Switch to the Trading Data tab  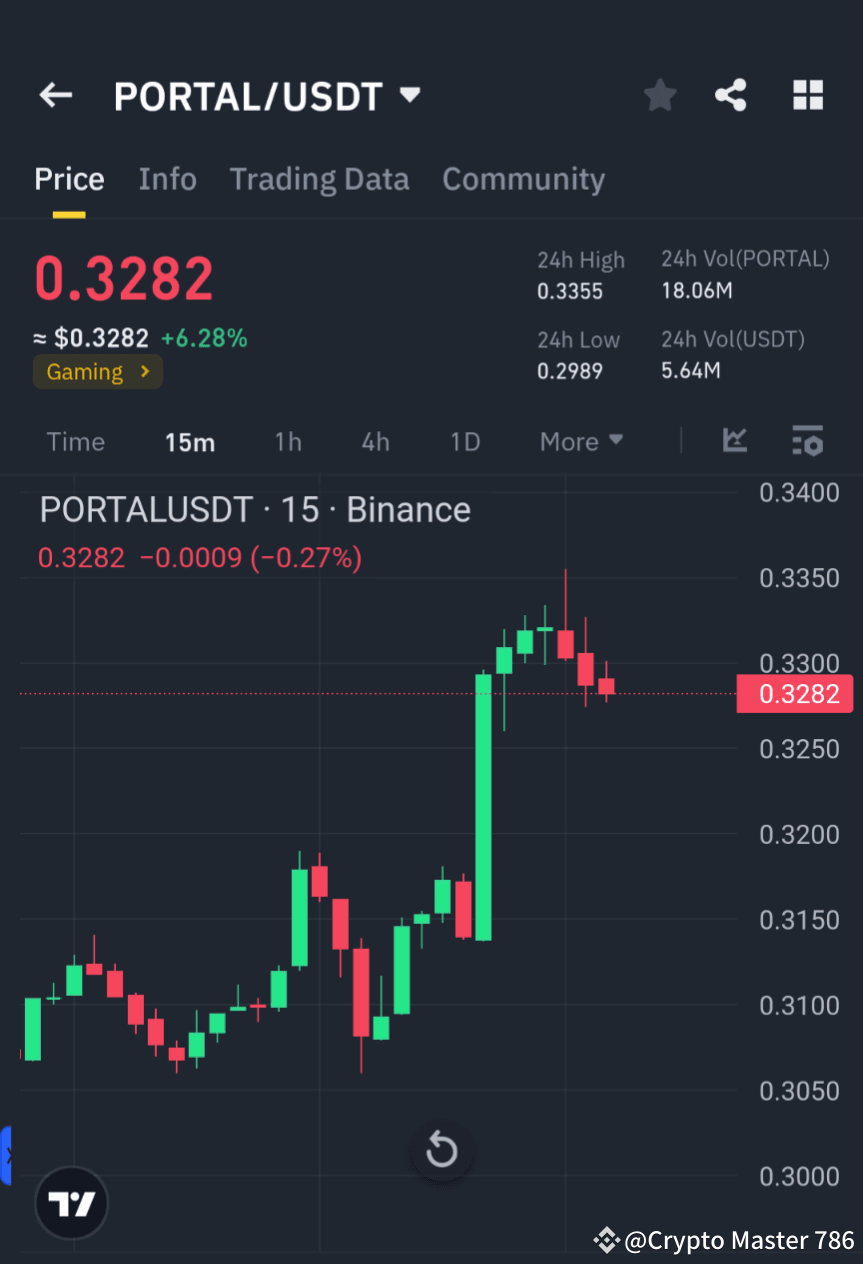click(319, 179)
